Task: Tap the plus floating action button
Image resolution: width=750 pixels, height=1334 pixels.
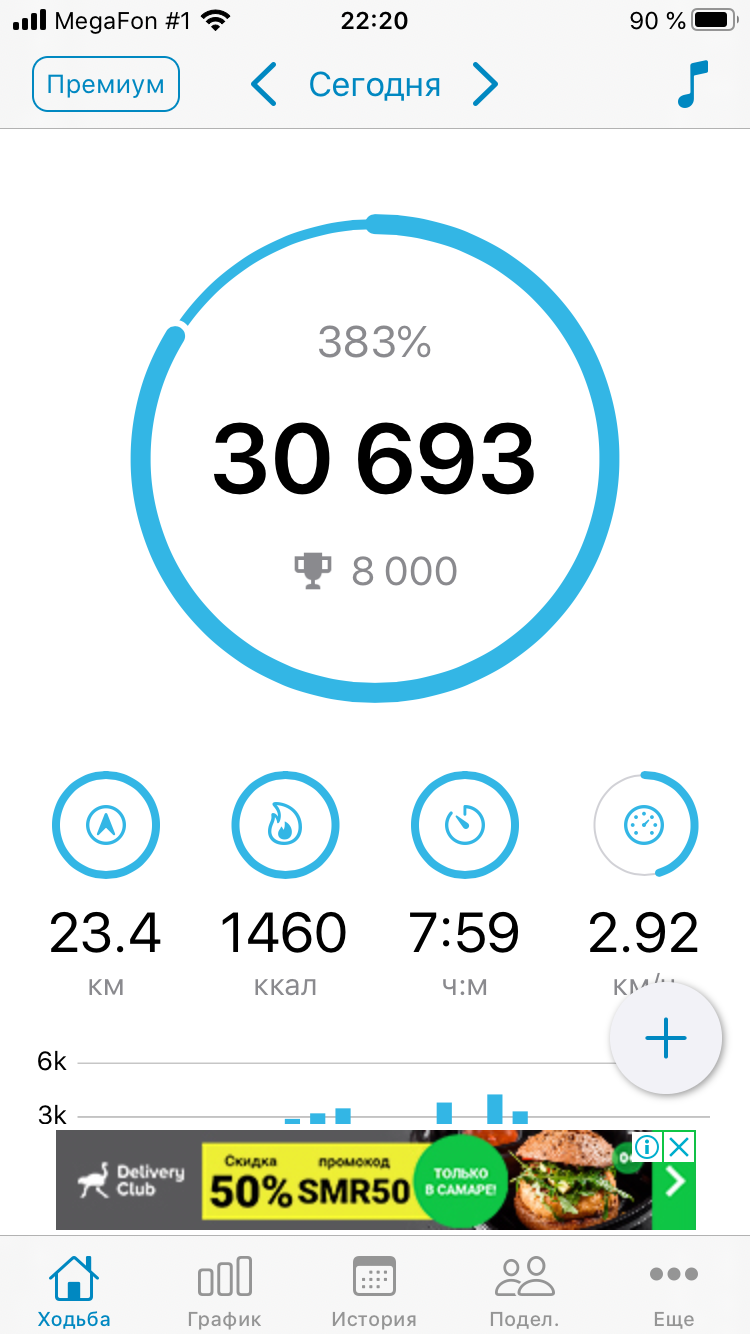Action: (665, 1039)
